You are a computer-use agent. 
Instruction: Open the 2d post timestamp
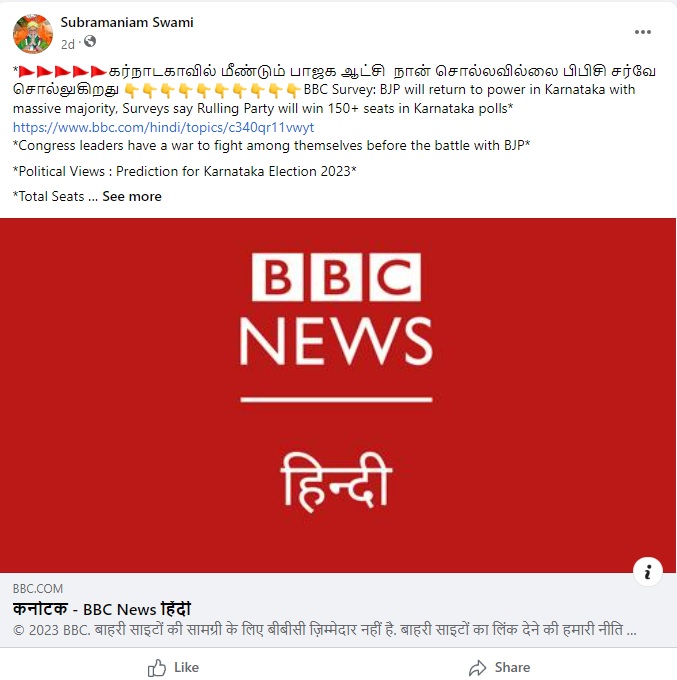tap(67, 43)
